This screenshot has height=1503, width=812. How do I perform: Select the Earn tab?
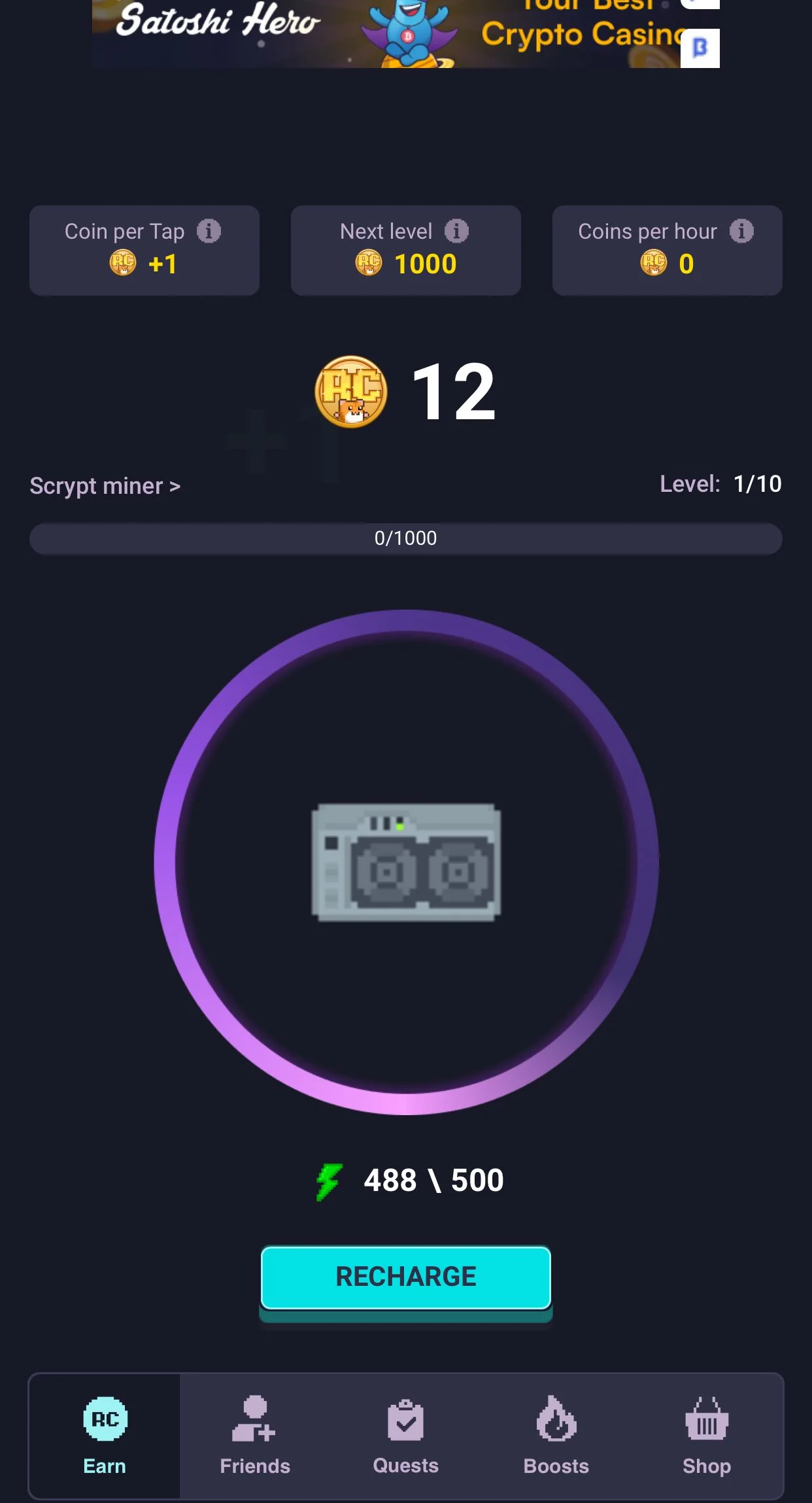[x=105, y=1436]
